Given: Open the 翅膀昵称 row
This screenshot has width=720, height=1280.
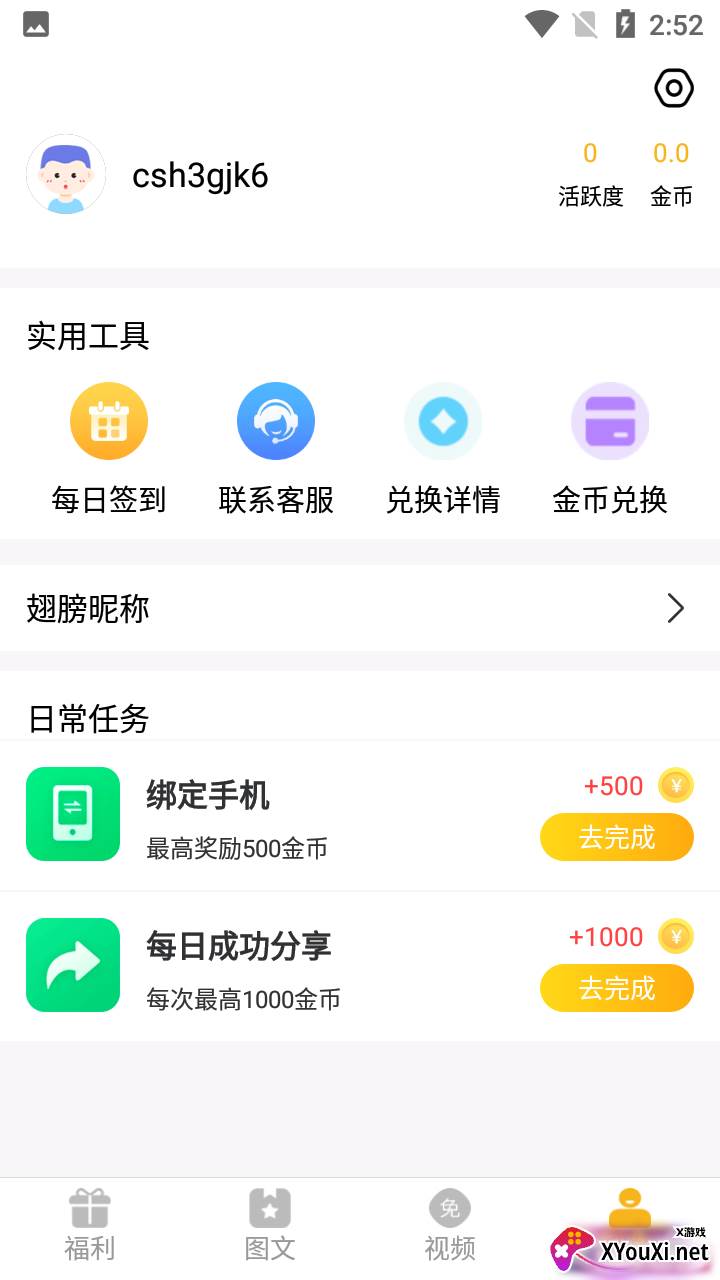Looking at the screenshot, I should (x=360, y=608).
